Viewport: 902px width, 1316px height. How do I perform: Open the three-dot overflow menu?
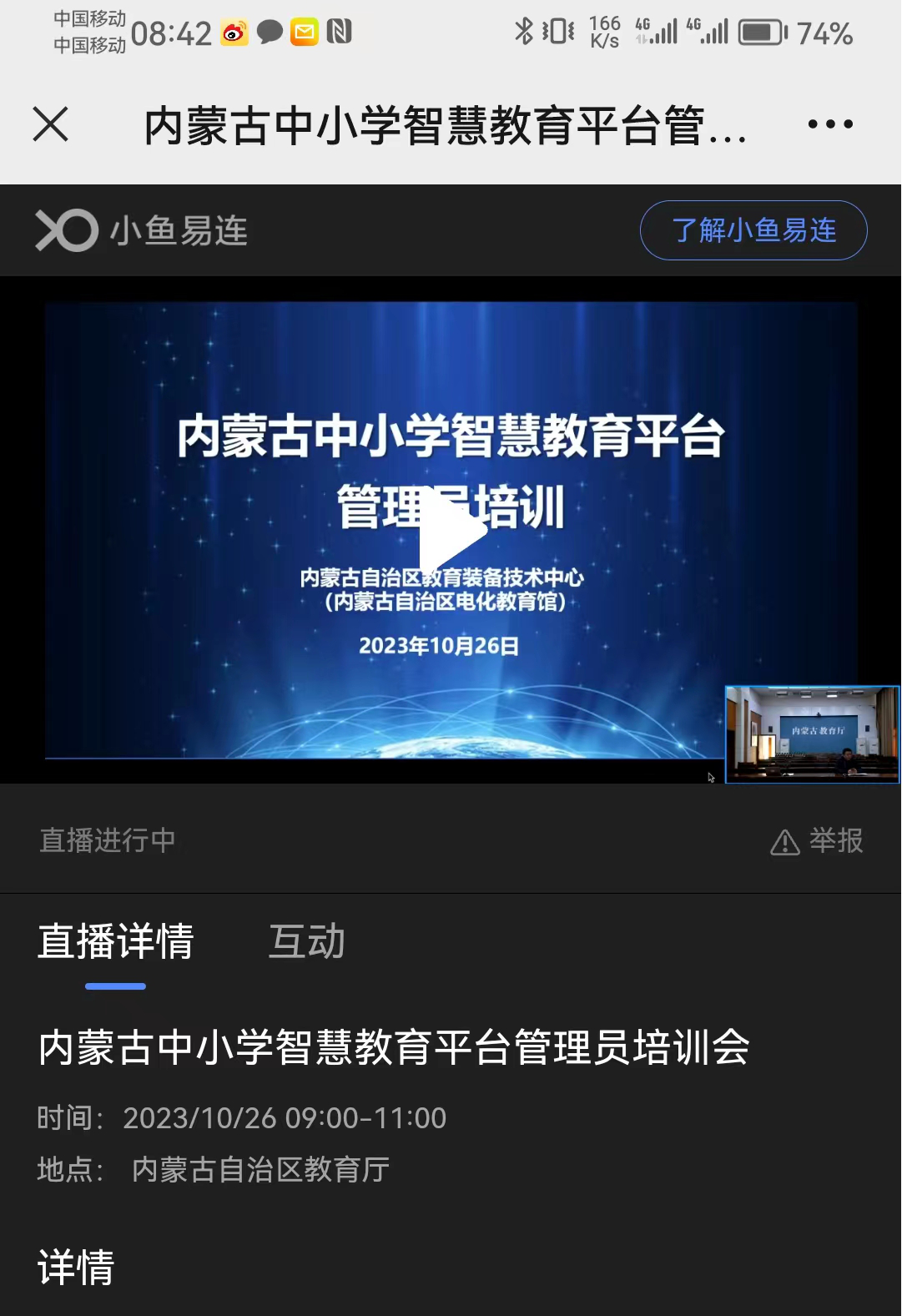pos(830,125)
